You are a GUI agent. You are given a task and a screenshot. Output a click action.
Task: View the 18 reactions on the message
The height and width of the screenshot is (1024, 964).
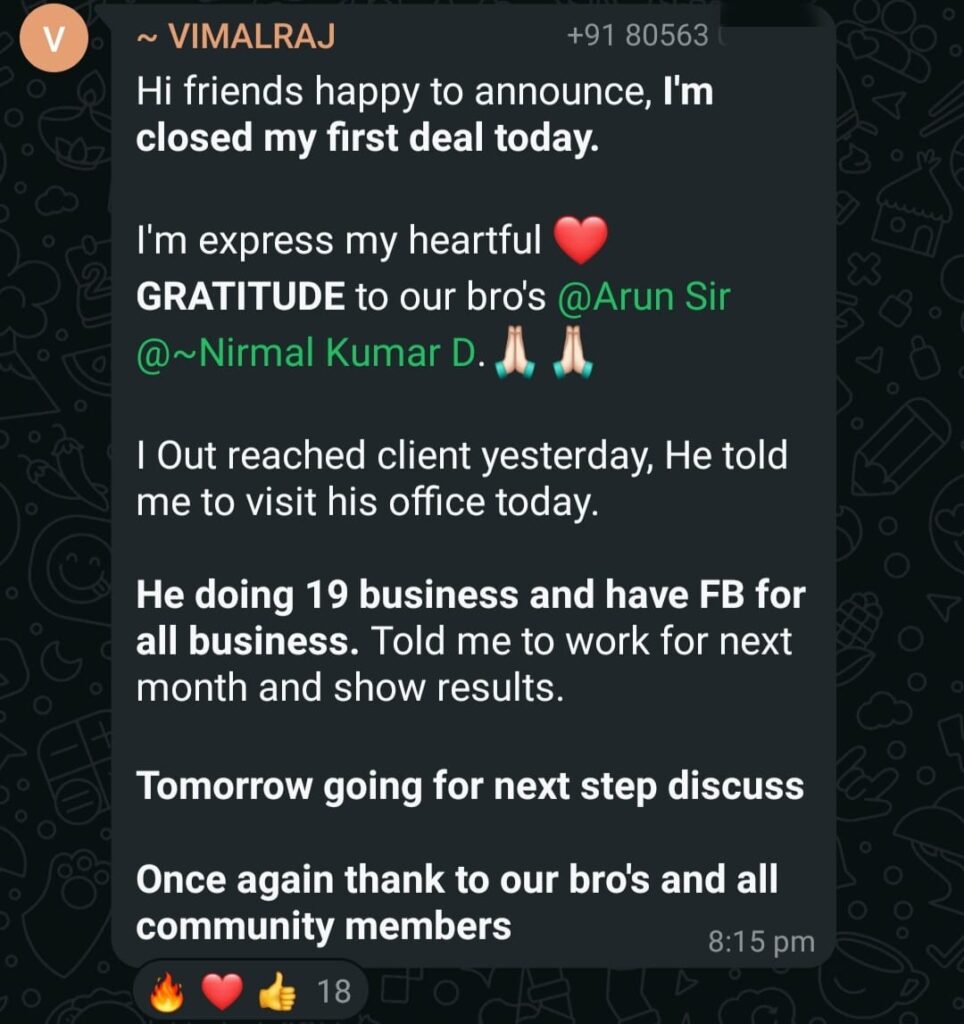click(250, 991)
